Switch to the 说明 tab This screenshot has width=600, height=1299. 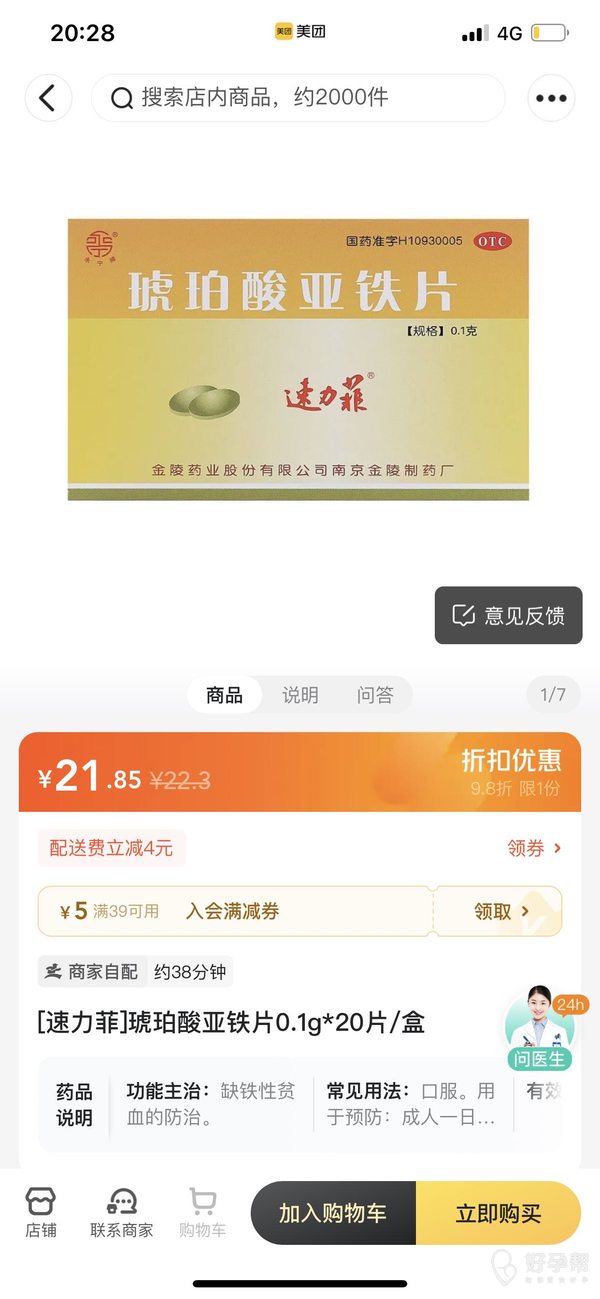300,695
